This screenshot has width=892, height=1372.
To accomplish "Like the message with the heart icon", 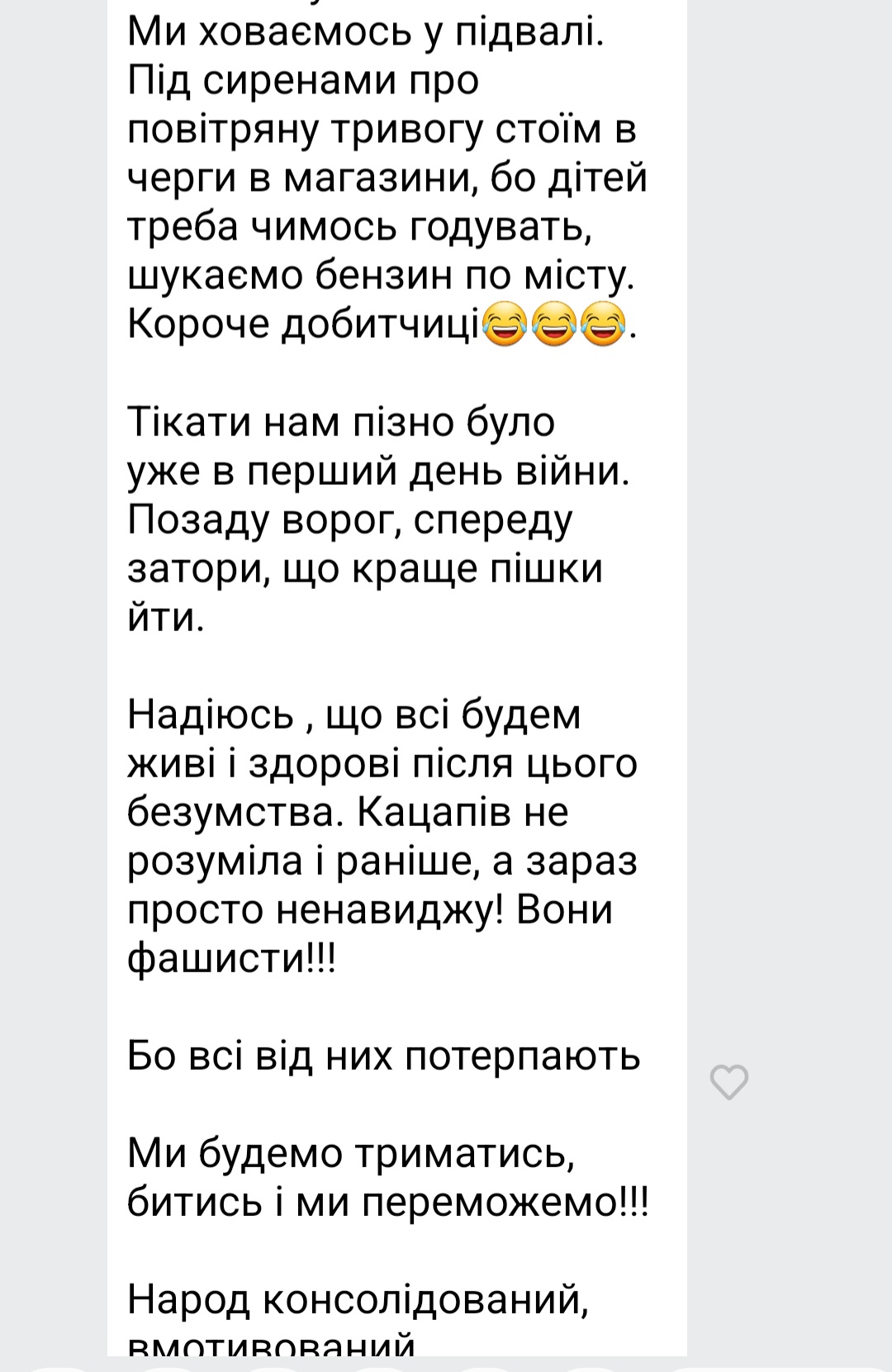I will pyautogui.click(x=729, y=1081).
